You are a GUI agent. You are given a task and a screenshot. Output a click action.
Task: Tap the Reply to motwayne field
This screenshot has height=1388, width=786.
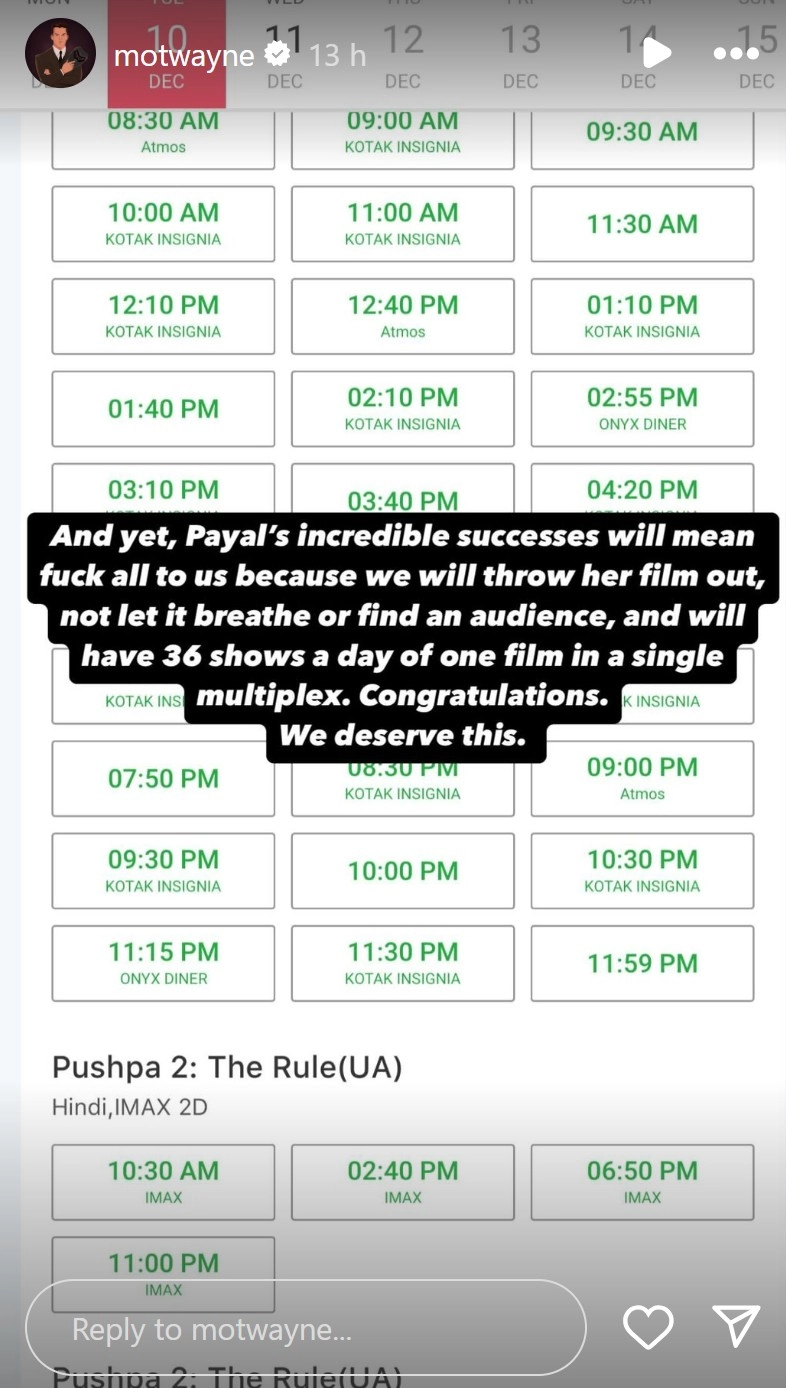(305, 1328)
